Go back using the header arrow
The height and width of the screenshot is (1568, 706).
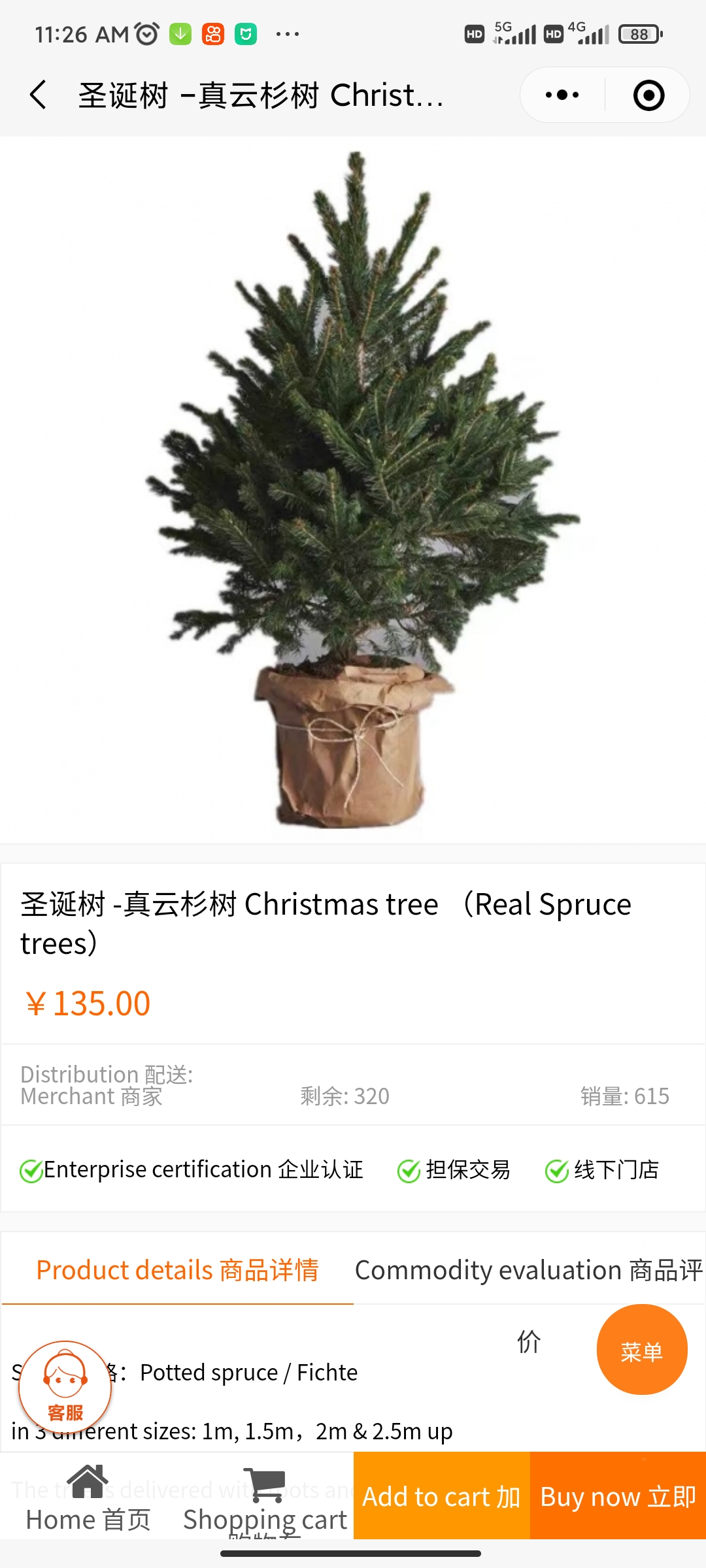(39, 95)
